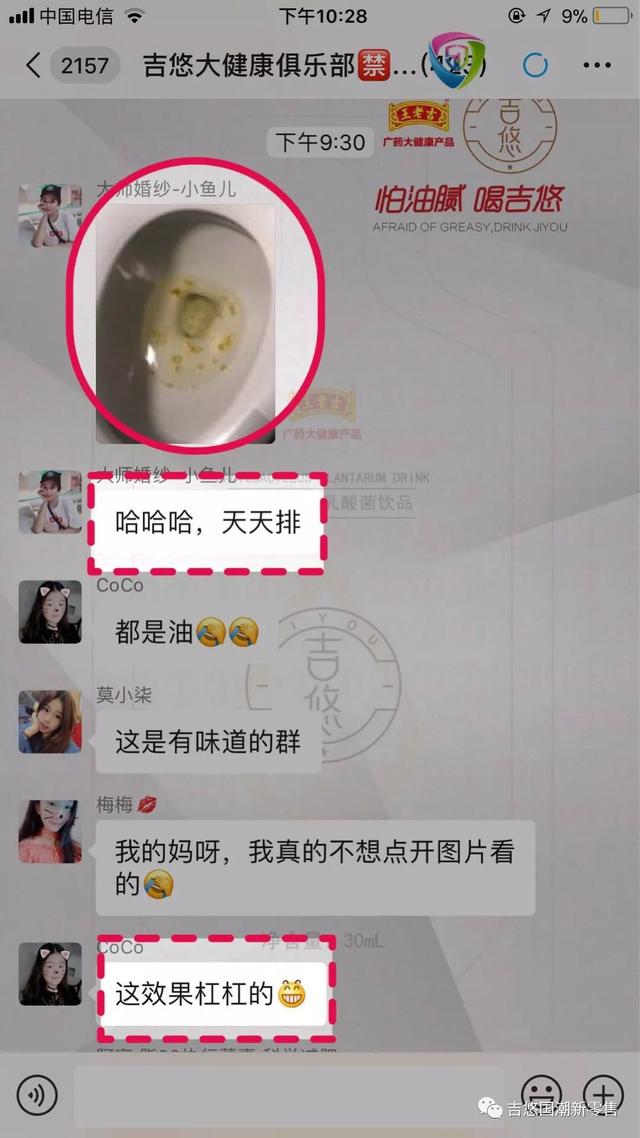View 梅梅's profile avatar

[x=49, y=831]
